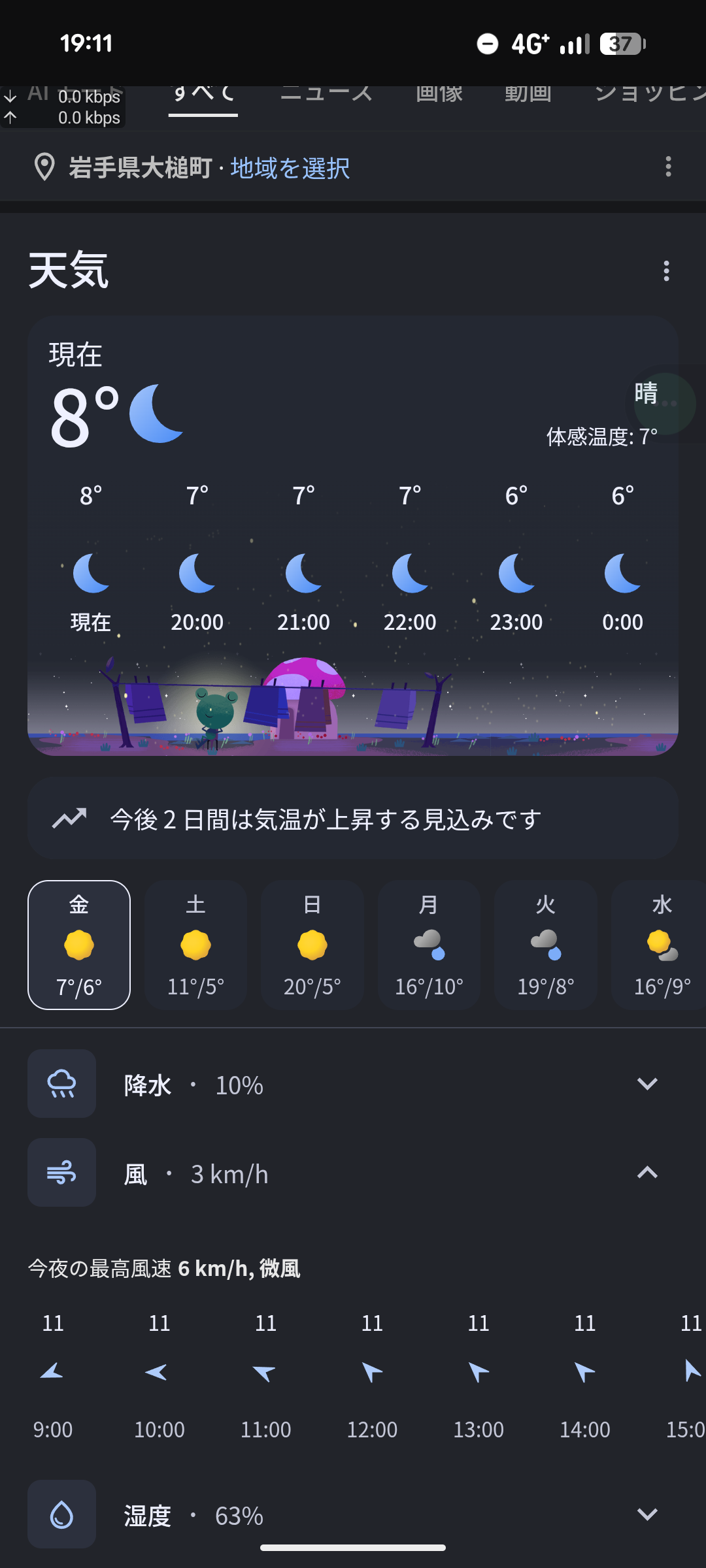Switch to the 画像 tab
The height and width of the screenshot is (1568, 706).
pyautogui.click(x=439, y=95)
